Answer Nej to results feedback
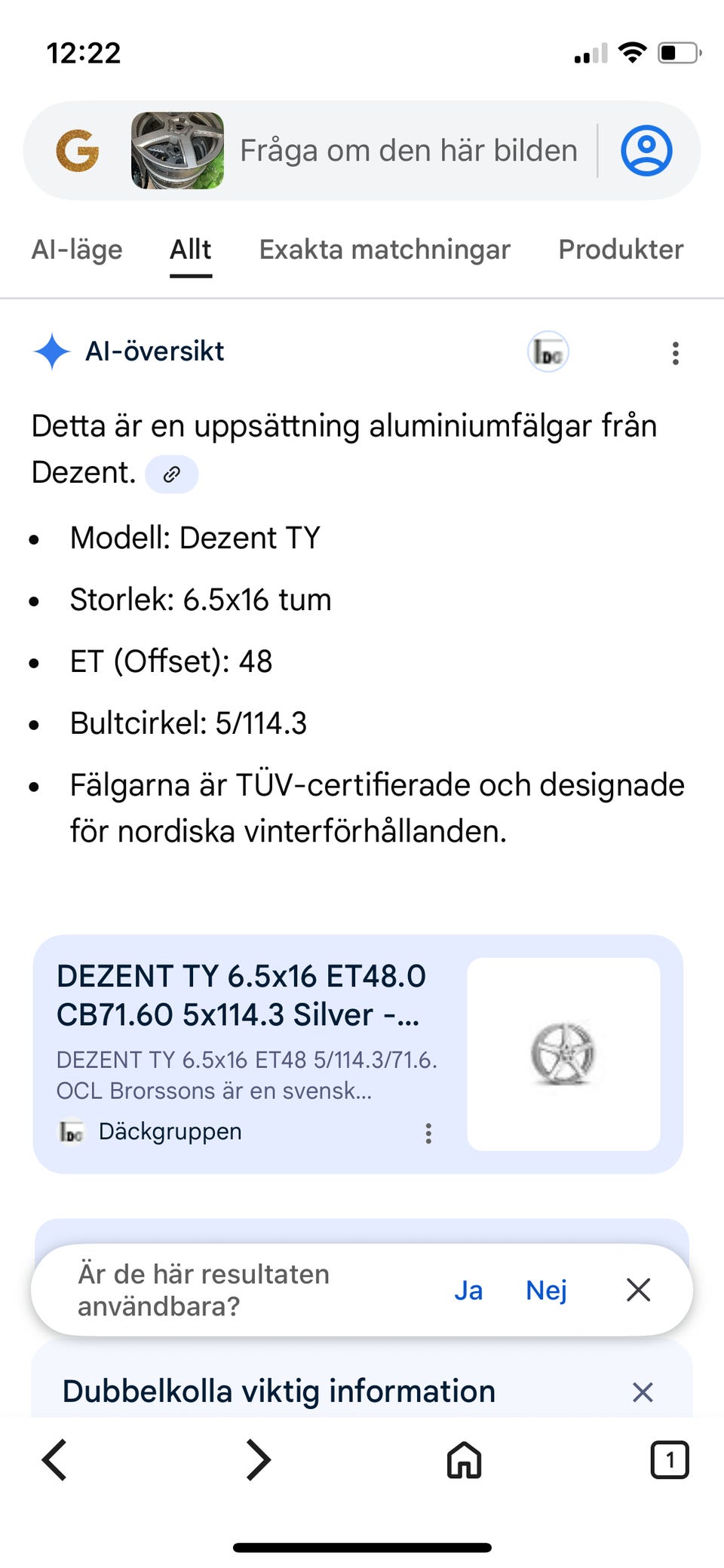Image resolution: width=724 pixels, height=1568 pixels. click(x=546, y=1290)
